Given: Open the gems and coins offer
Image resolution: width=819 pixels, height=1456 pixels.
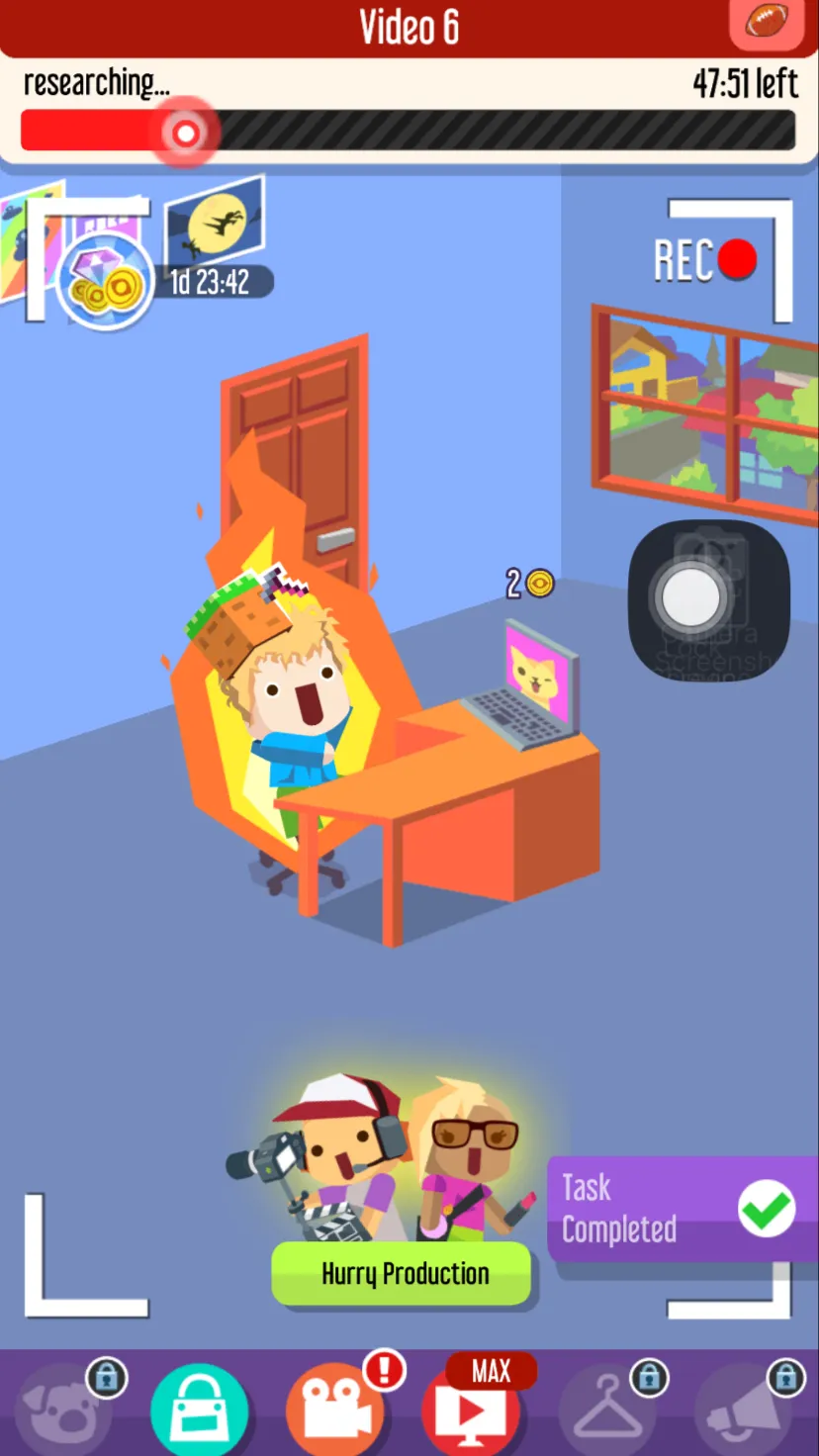Looking at the screenshot, I should click(x=106, y=280).
